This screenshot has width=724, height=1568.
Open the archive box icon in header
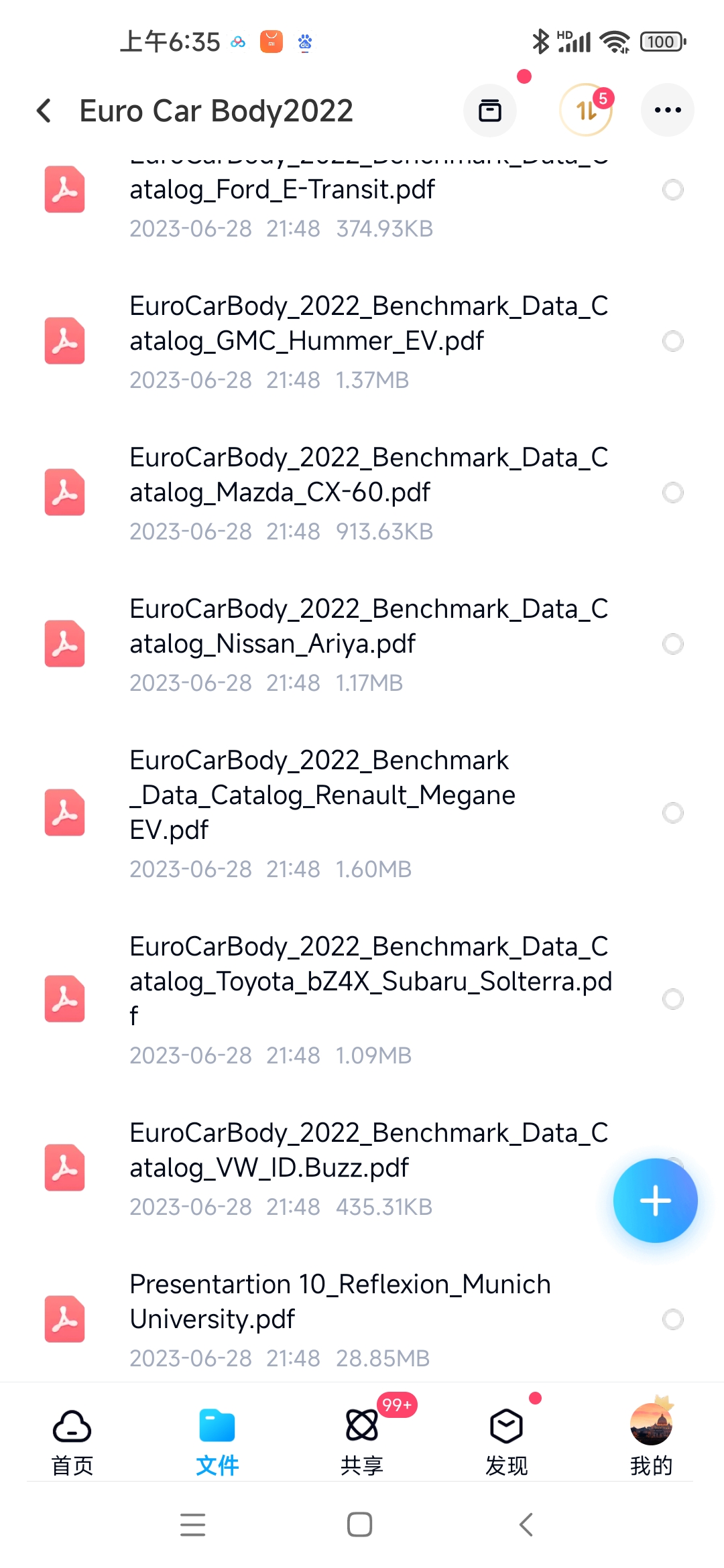click(x=490, y=111)
